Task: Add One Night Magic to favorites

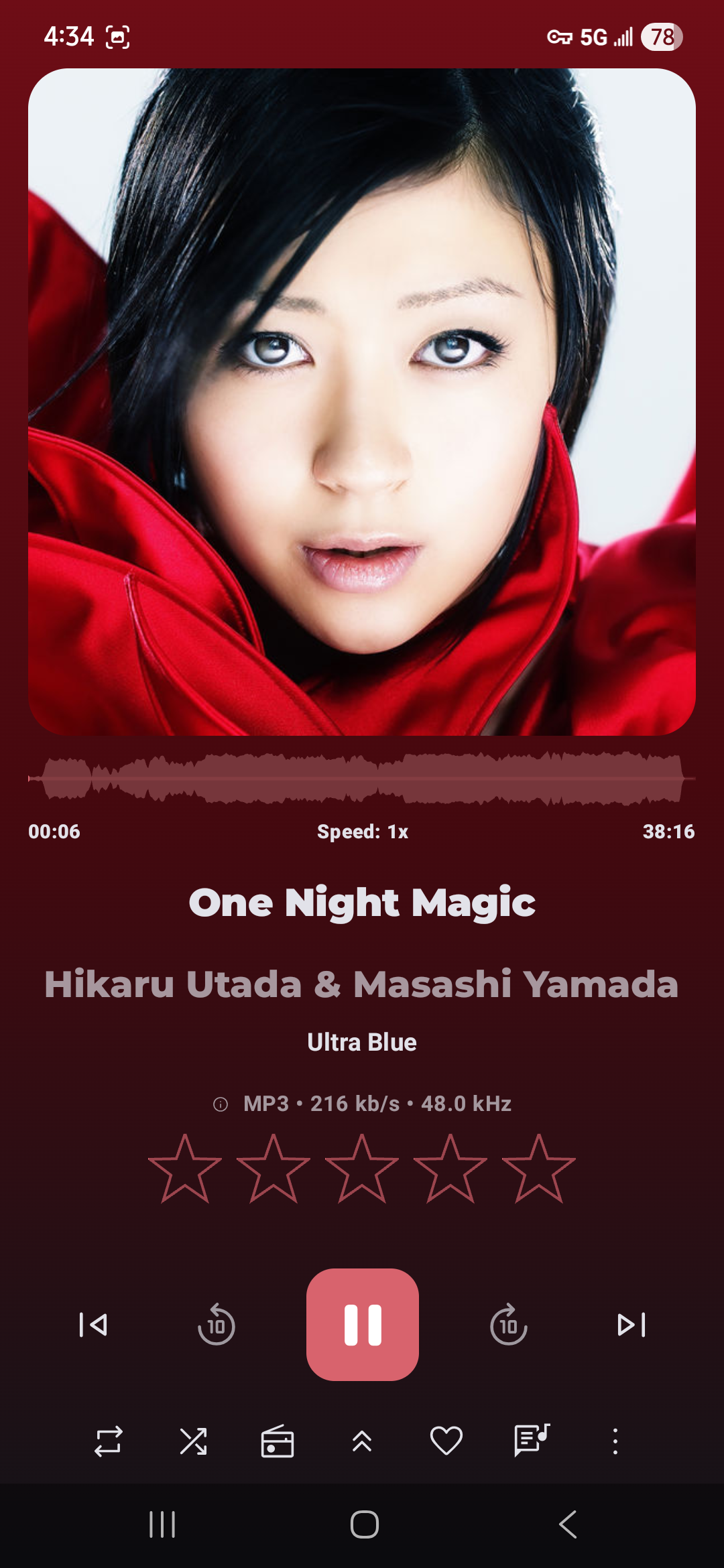Action: tap(446, 1441)
